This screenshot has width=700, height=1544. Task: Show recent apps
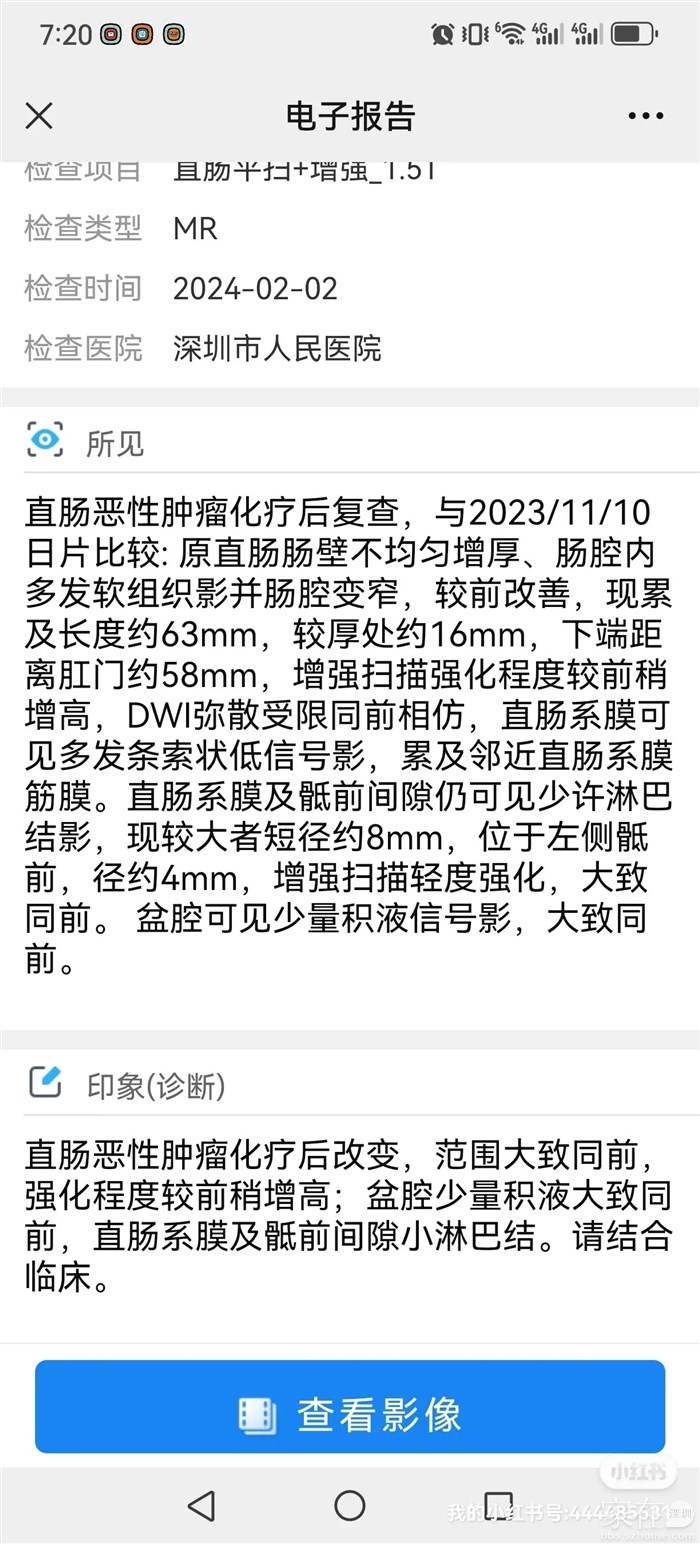tap(498, 1505)
